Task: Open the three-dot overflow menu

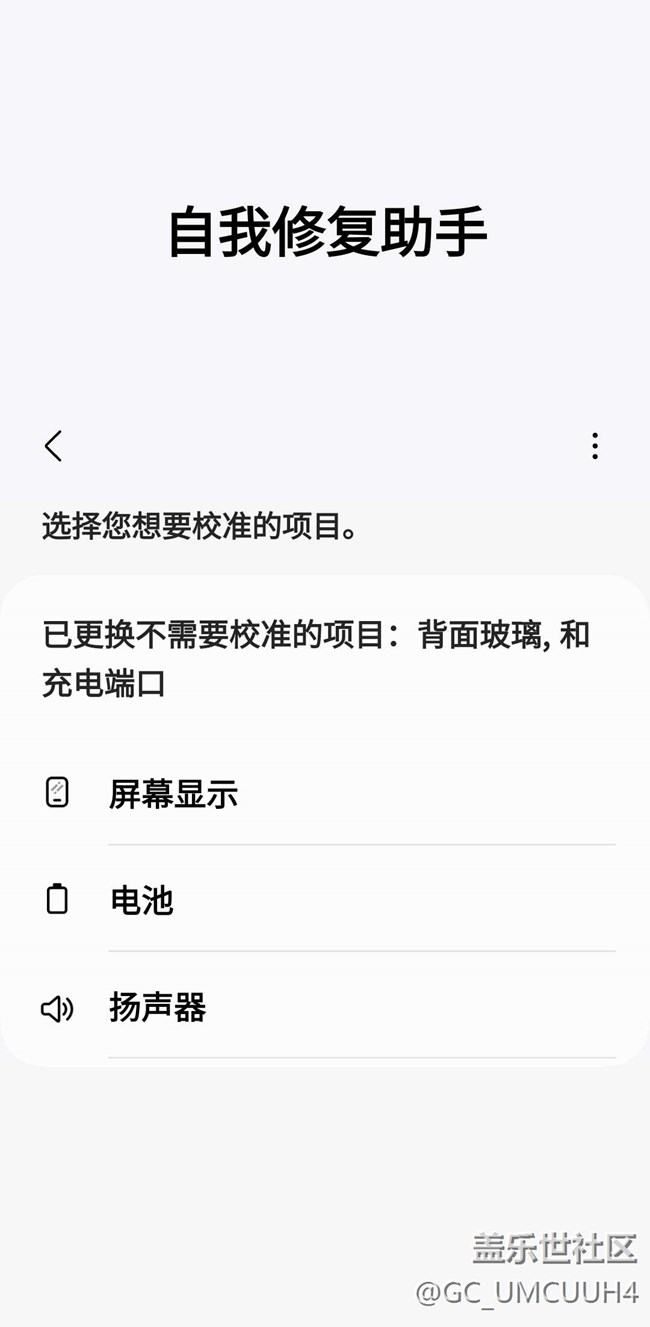Action: pyautogui.click(x=595, y=446)
